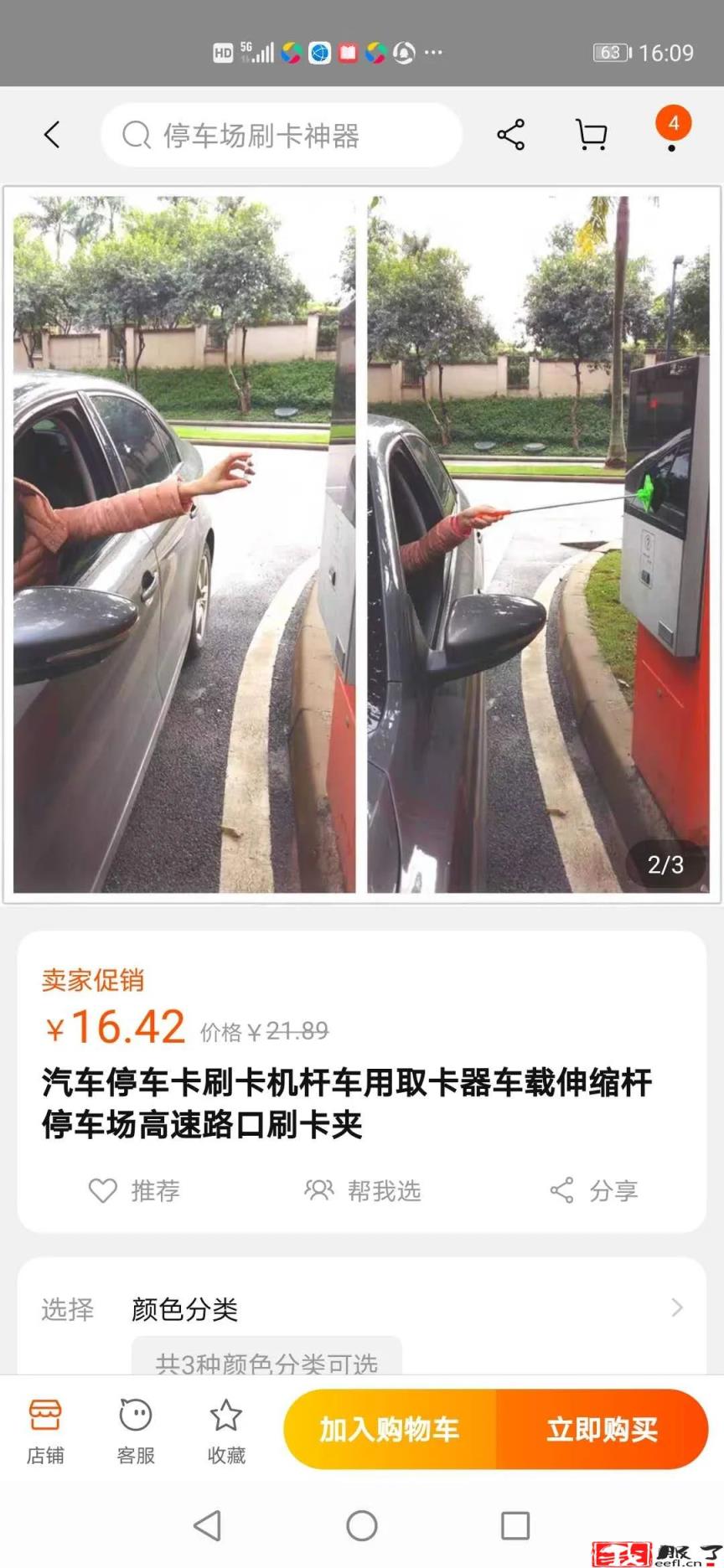The height and width of the screenshot is (1568, 724).
Task: Tap 分享 below the product title
Action: point(594,1190)
